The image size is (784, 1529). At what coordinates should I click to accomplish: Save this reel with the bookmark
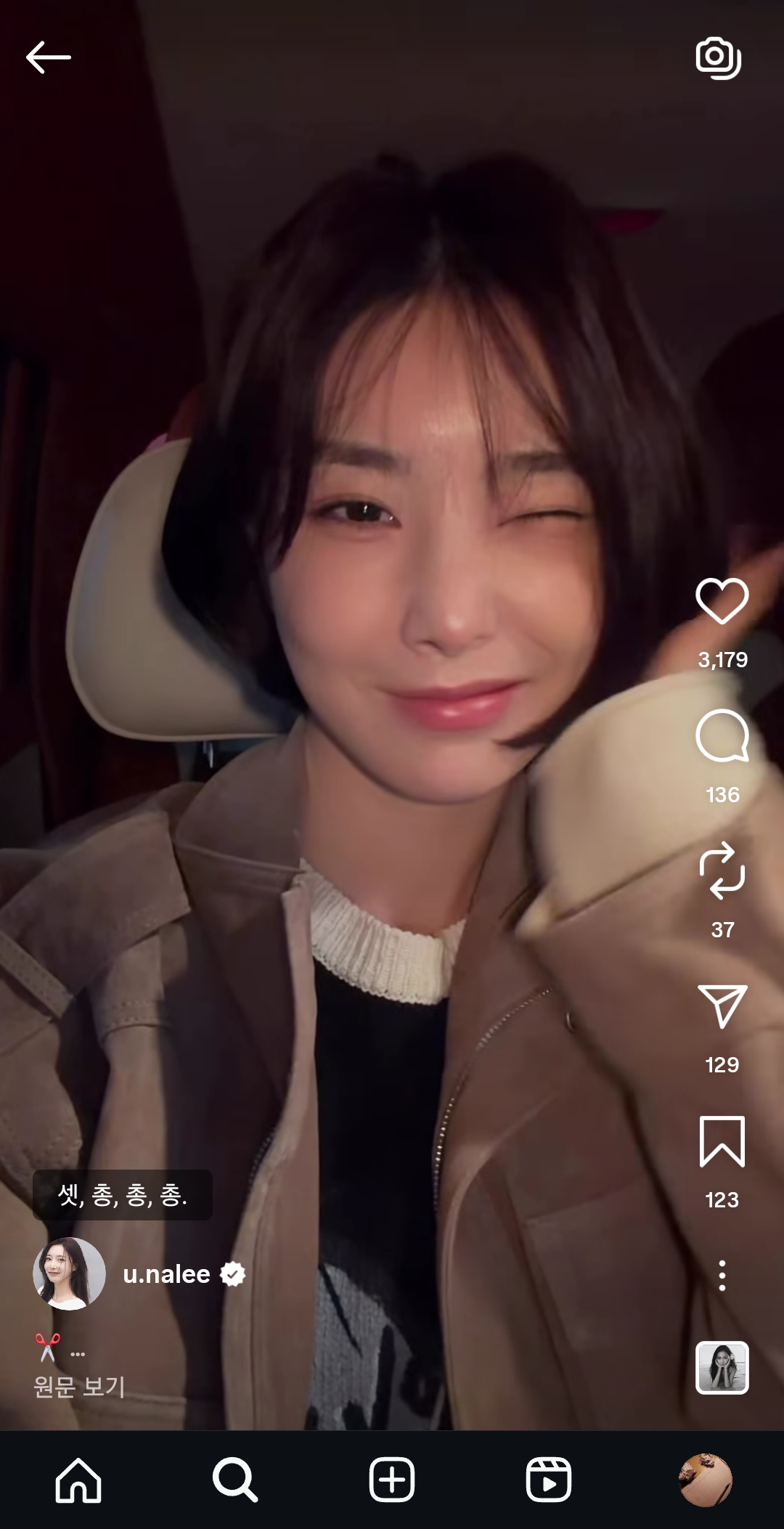click(x=722, y=1141)
